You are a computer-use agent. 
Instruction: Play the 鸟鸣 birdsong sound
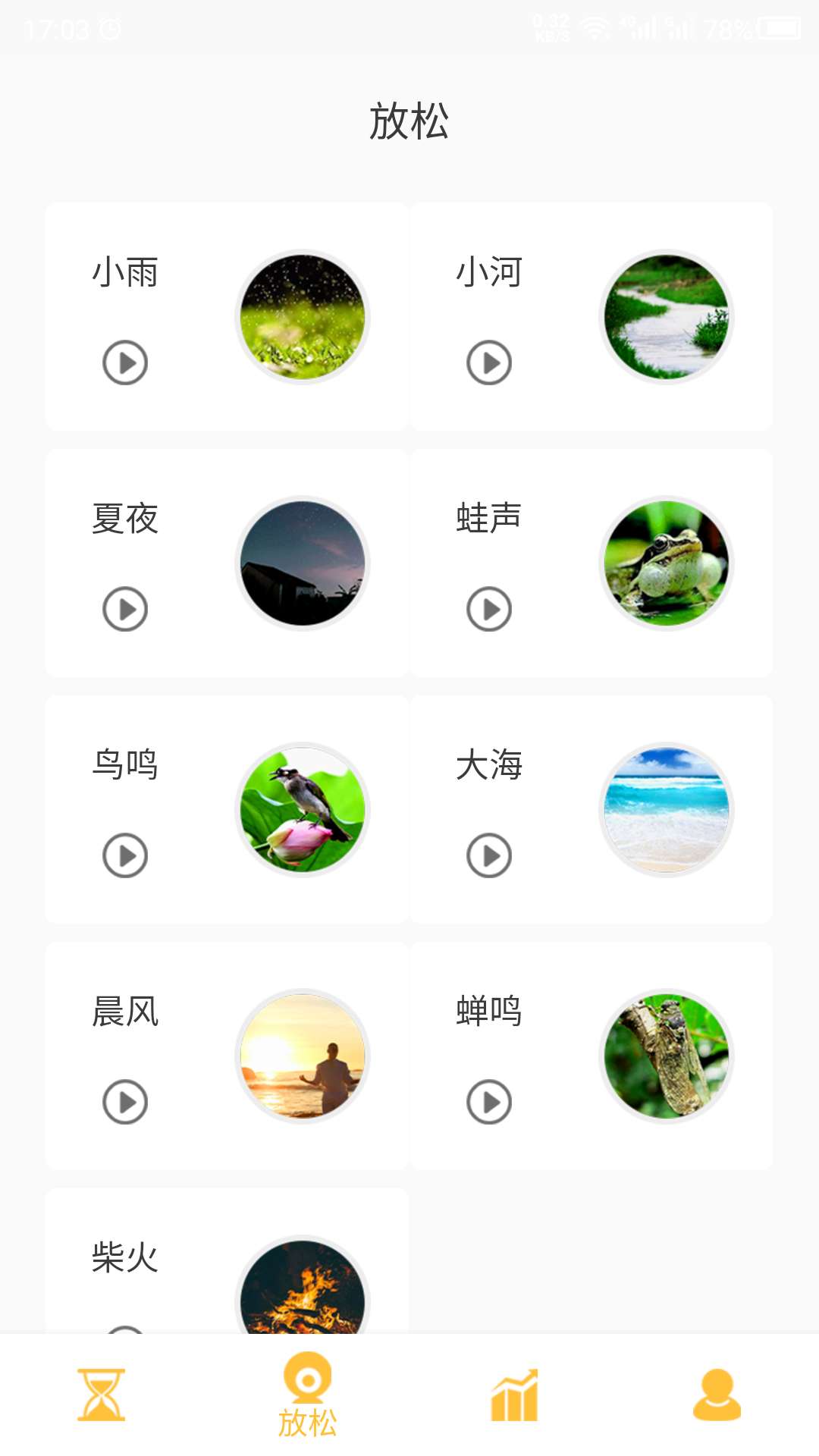tap(124, 853)
